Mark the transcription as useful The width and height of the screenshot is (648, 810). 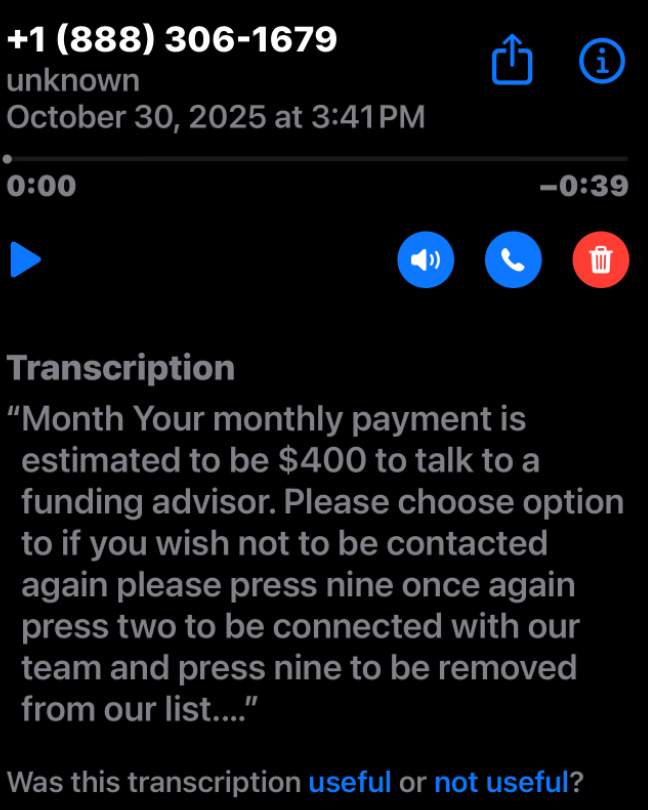350,781
